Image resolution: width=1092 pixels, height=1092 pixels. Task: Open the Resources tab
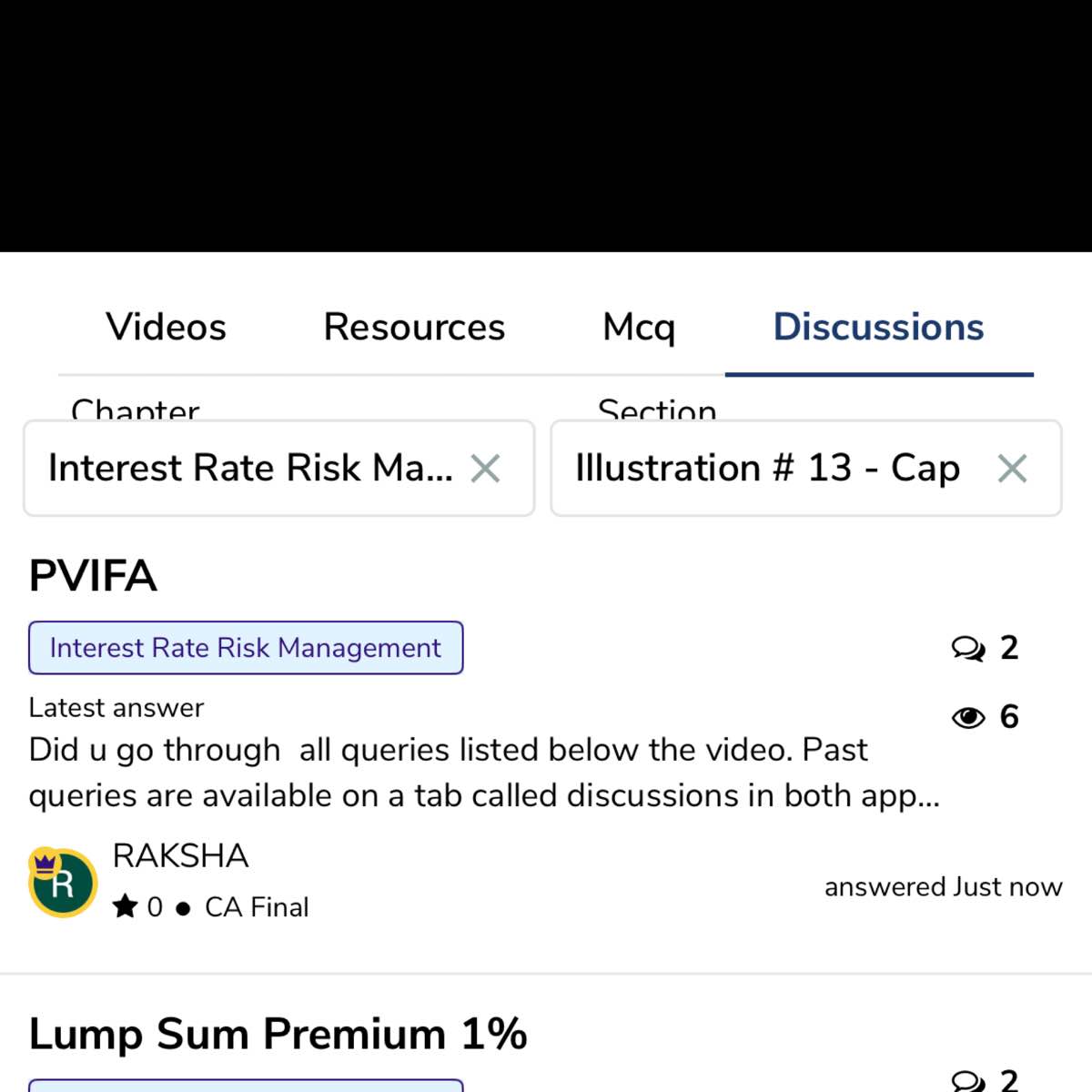[x=414, y=328]
